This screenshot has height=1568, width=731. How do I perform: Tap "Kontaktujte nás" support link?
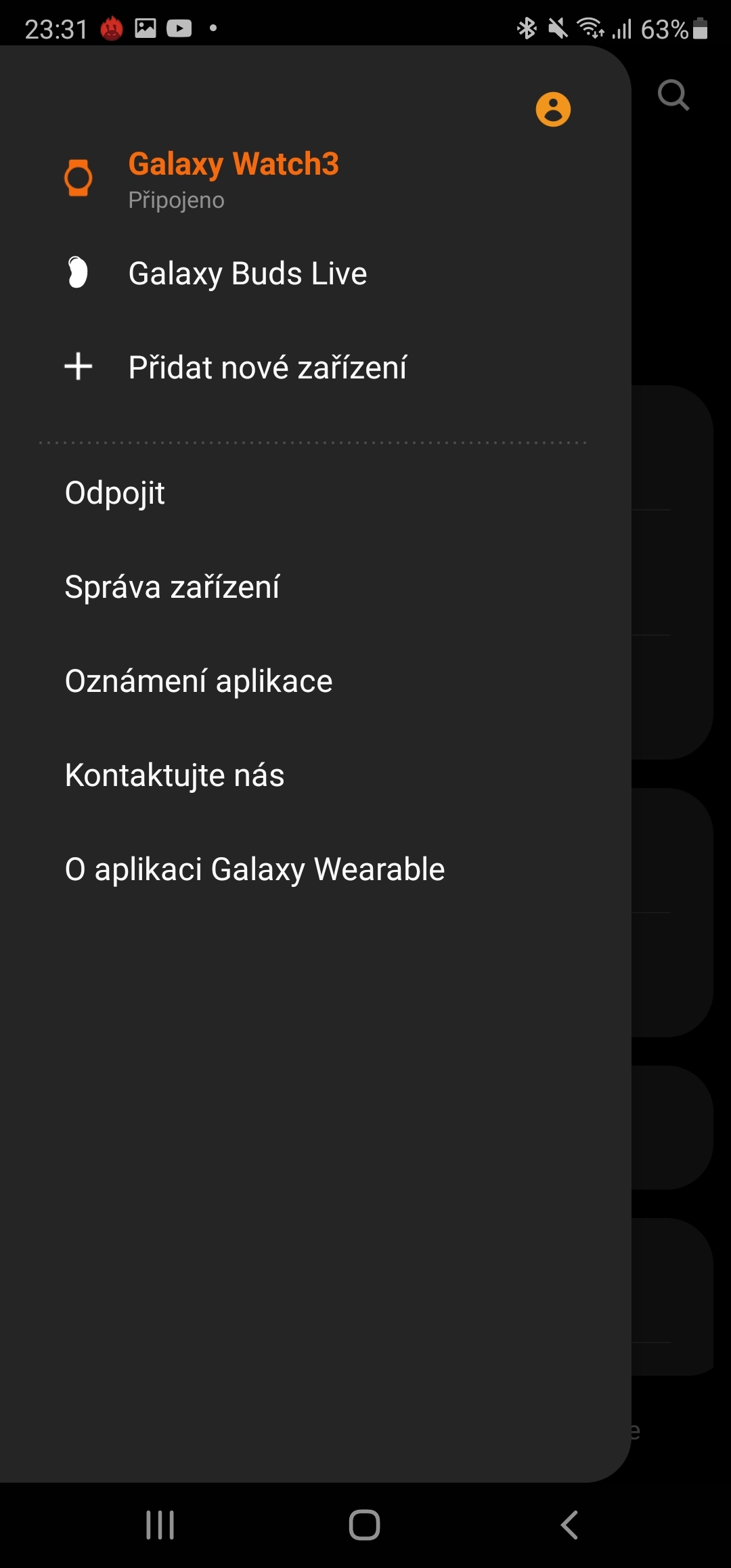coord(174,774)
